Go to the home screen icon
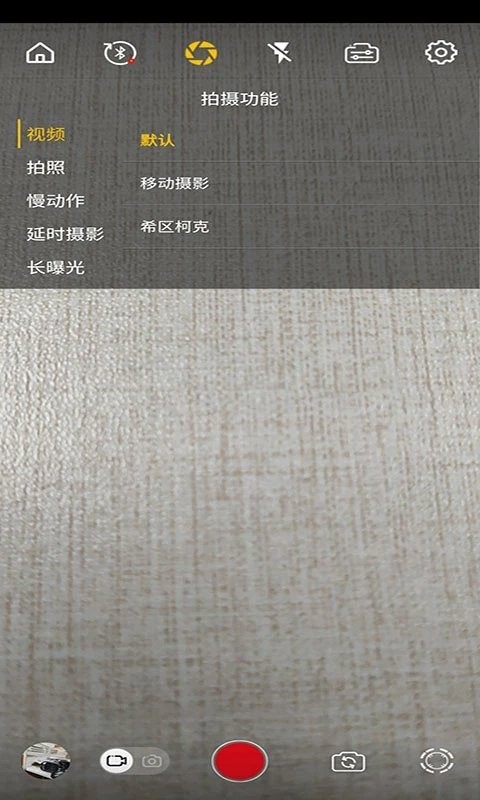The image size is (480, 800). point(40,53)
